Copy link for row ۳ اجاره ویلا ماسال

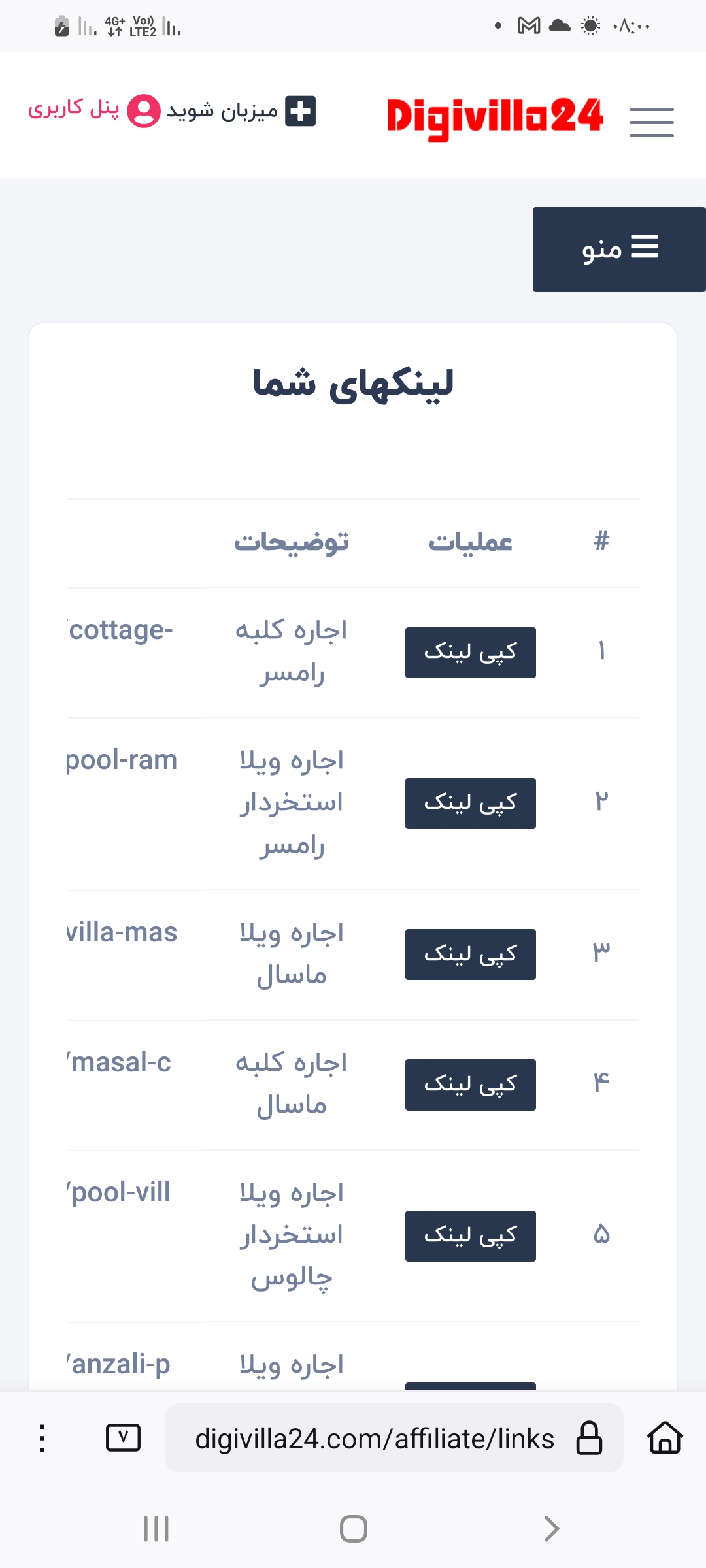(x=471, y=955)
